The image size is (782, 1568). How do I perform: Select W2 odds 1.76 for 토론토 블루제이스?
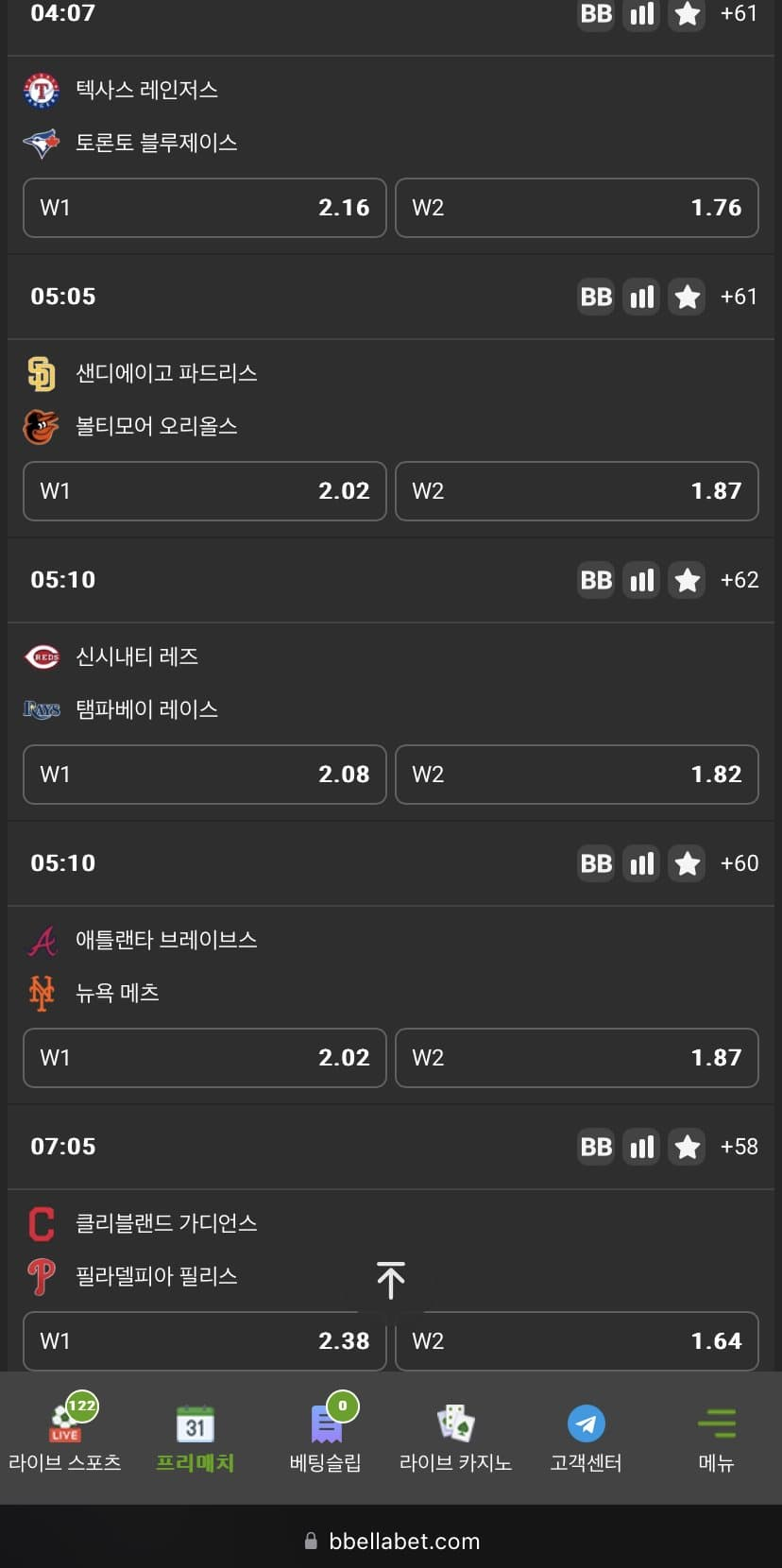(x=576, y=208)
